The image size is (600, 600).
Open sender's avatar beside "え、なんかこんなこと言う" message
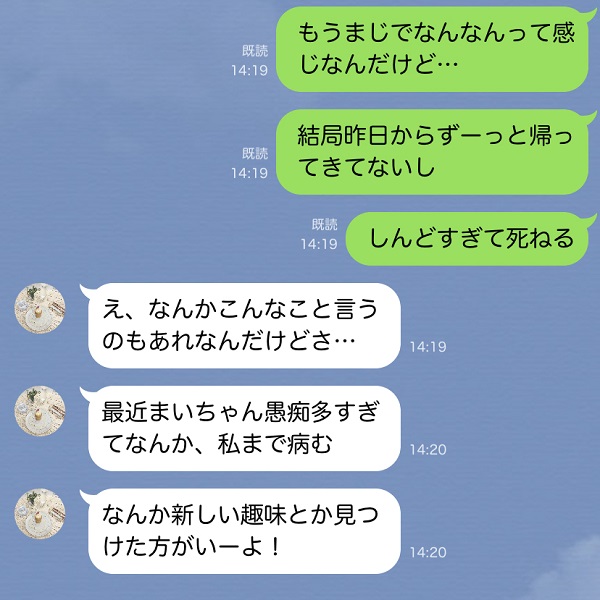[40, 308]
